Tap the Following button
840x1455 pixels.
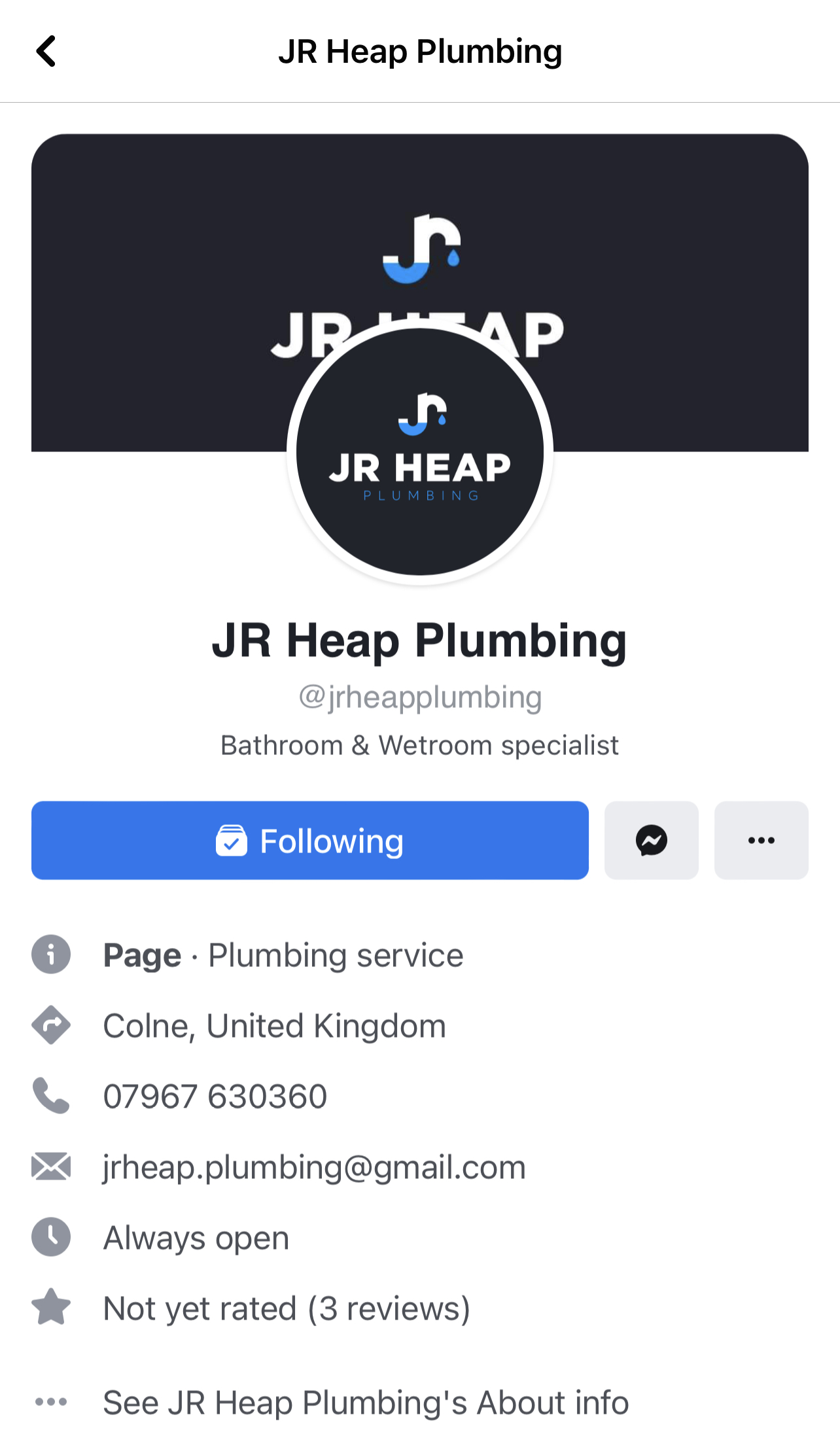point(309,840)
